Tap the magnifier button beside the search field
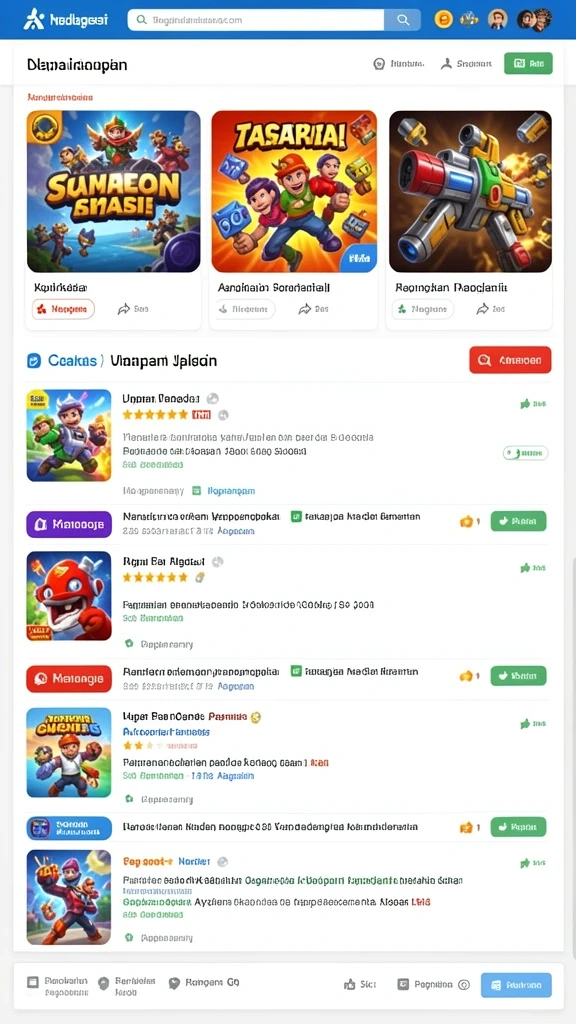The image size is (576, 1024). point(403,20)
